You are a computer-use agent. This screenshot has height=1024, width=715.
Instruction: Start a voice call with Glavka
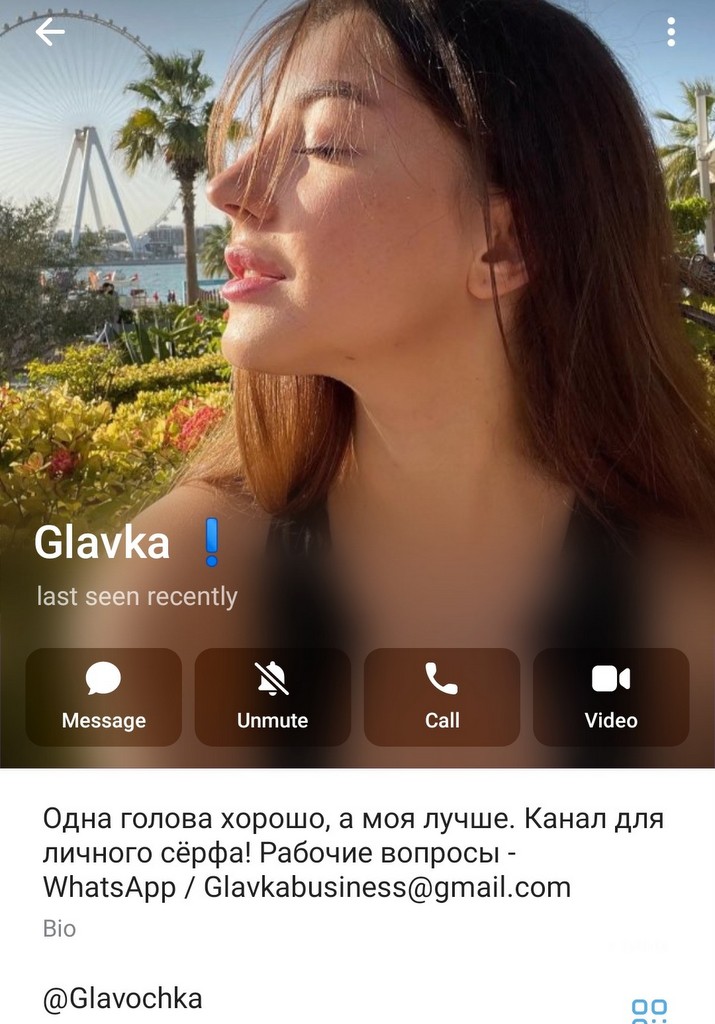point(442,697)
